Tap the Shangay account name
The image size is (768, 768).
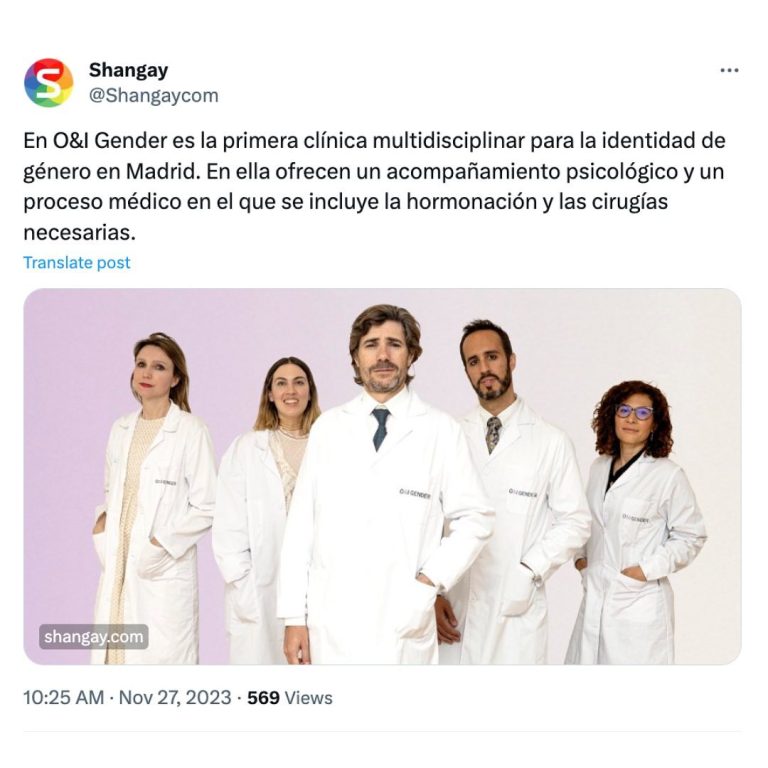click(128, 70)
